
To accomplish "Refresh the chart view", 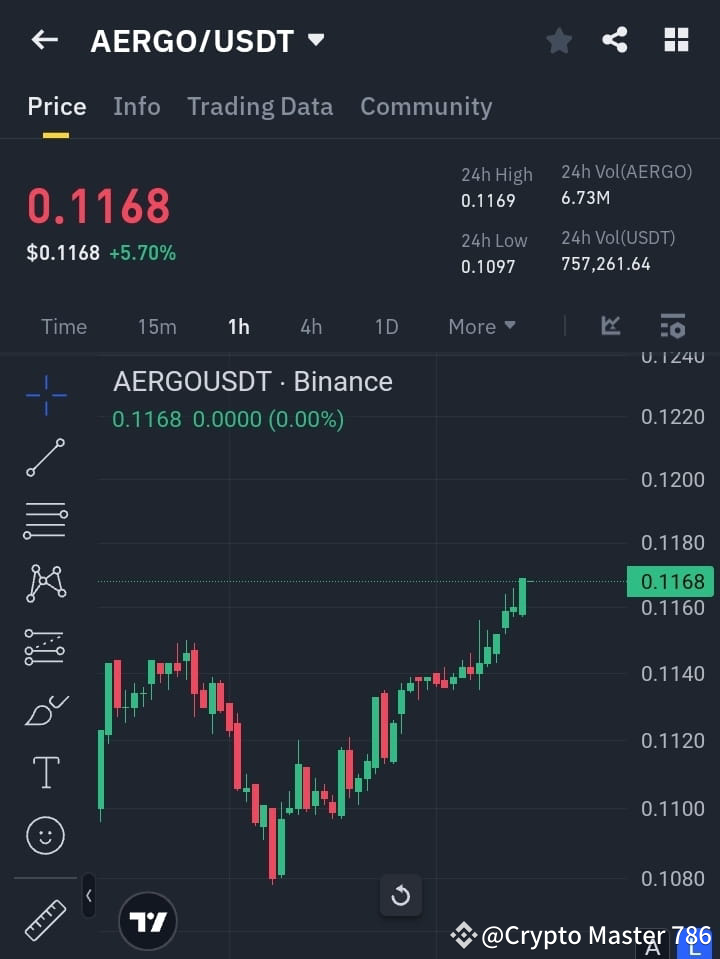I will coord(401,896).
